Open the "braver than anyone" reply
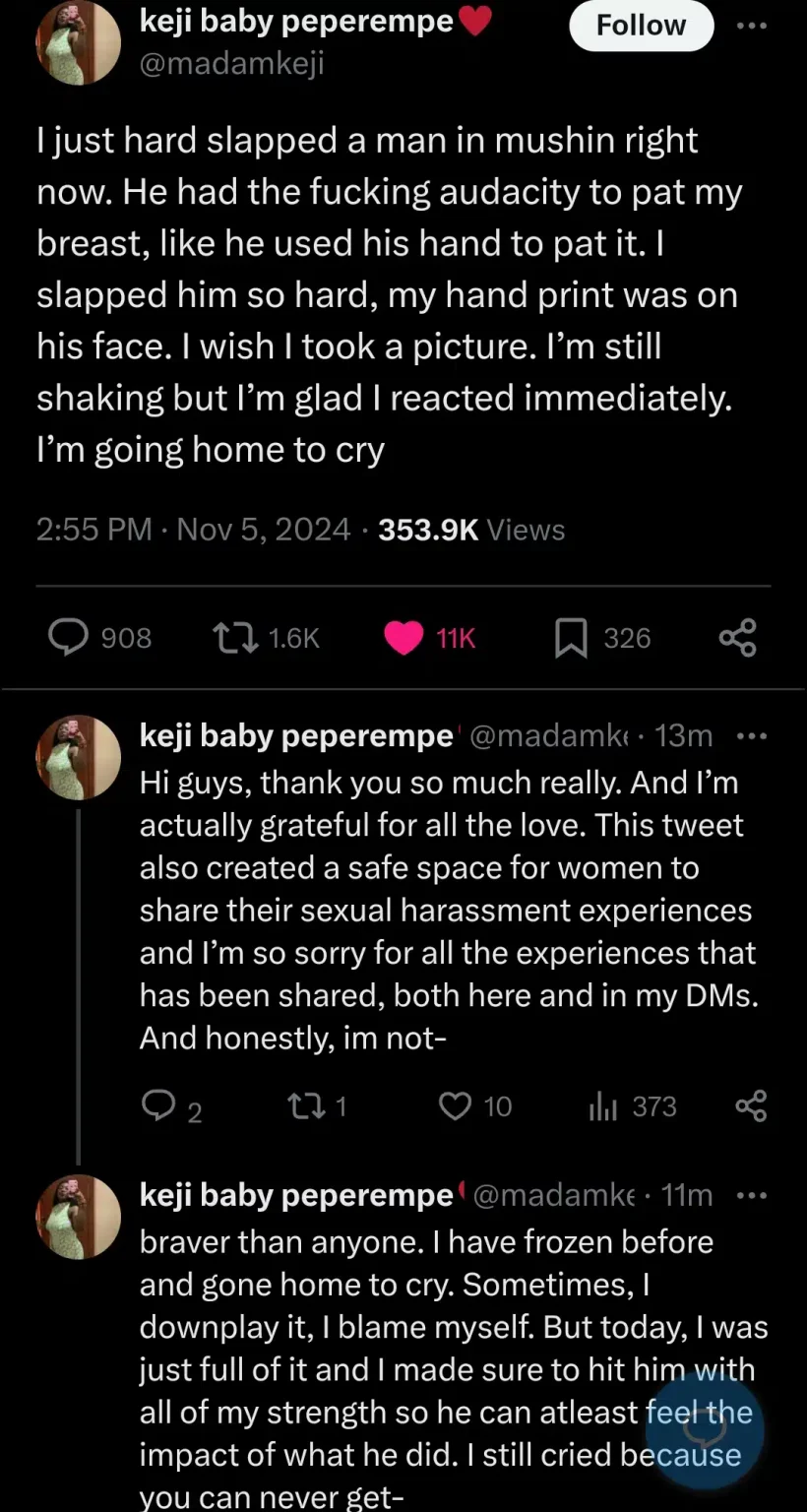The height and width of the screenshot is (1512, 807). click(443, 1349)
